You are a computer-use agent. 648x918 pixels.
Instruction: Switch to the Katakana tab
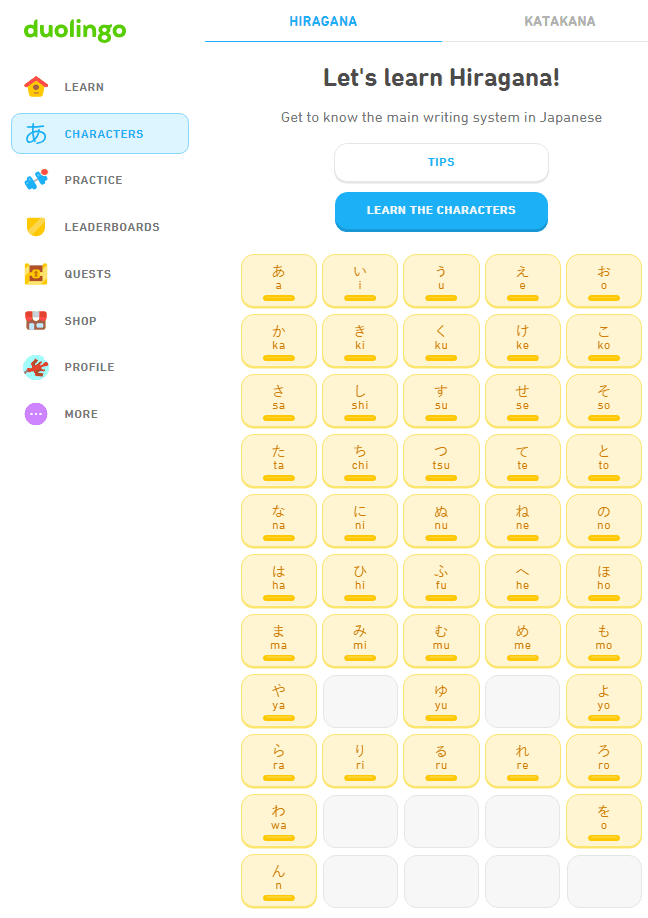pyautogui.click(x=559, y=21)
